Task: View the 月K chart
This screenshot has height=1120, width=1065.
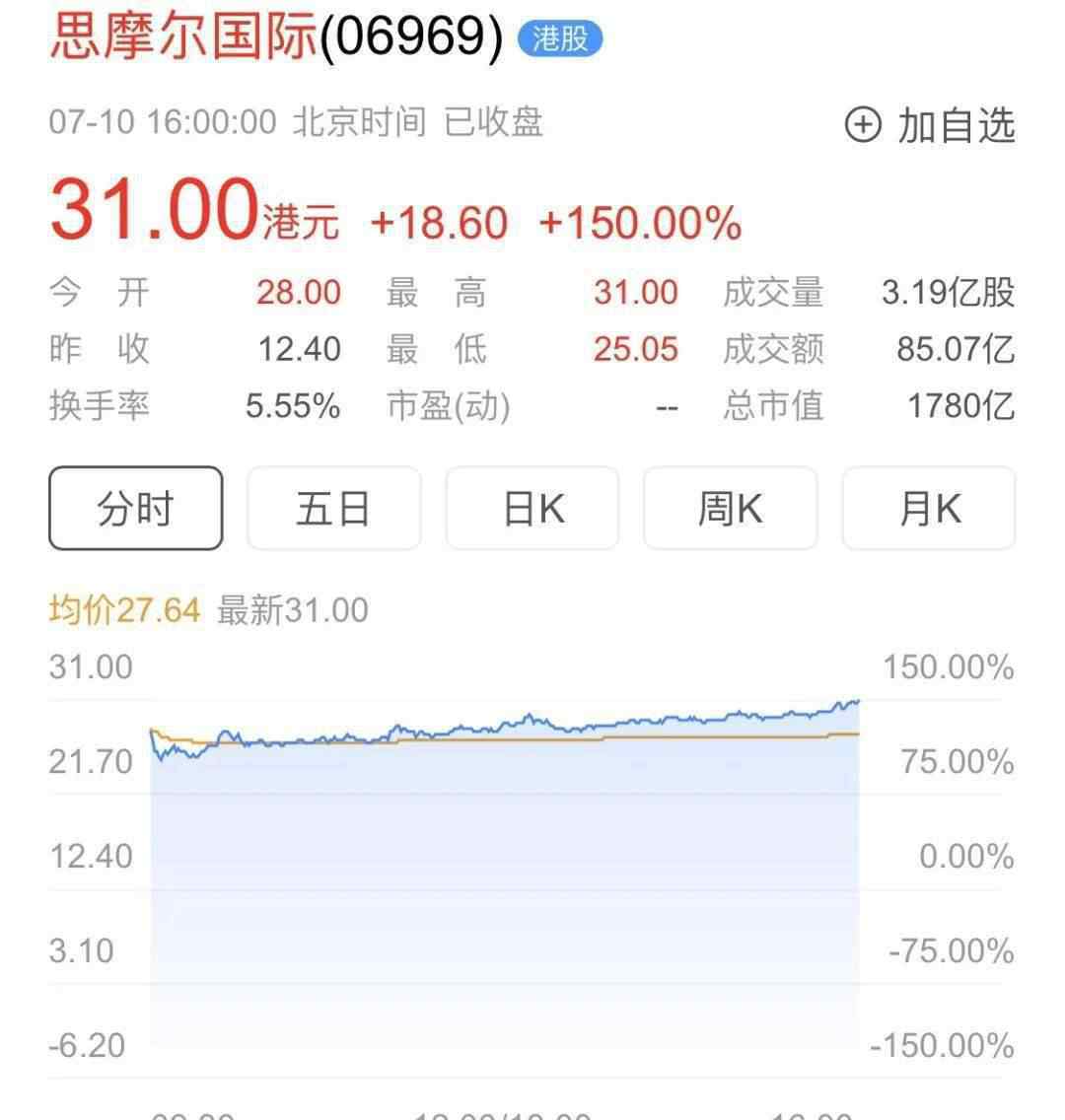Action: [x=929, y=509]
